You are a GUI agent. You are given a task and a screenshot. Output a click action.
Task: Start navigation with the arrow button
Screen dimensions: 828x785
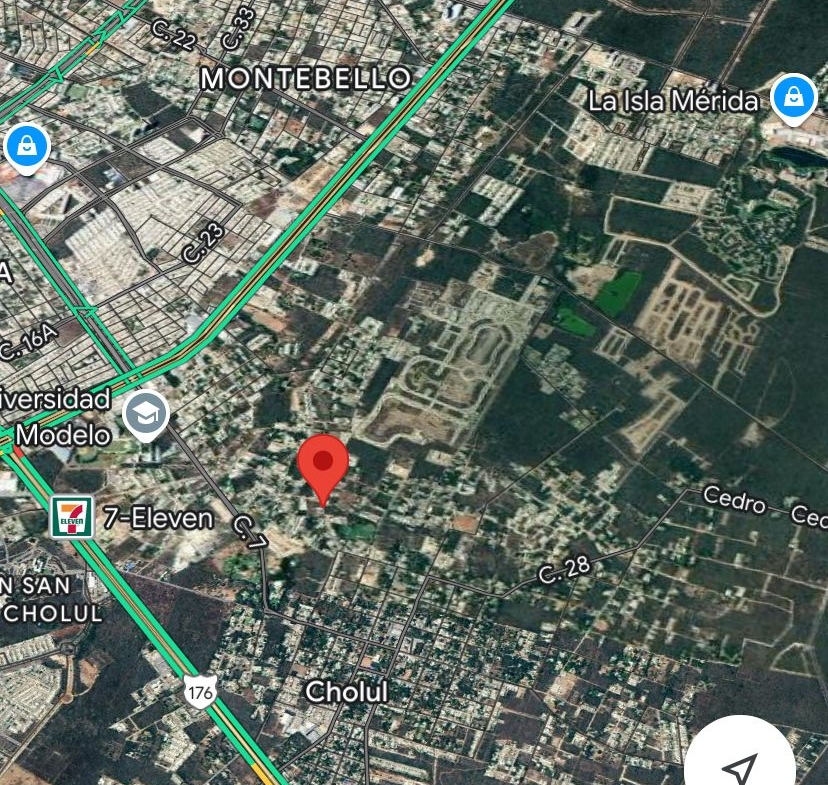pyautogui.click(x=740, y=766)
